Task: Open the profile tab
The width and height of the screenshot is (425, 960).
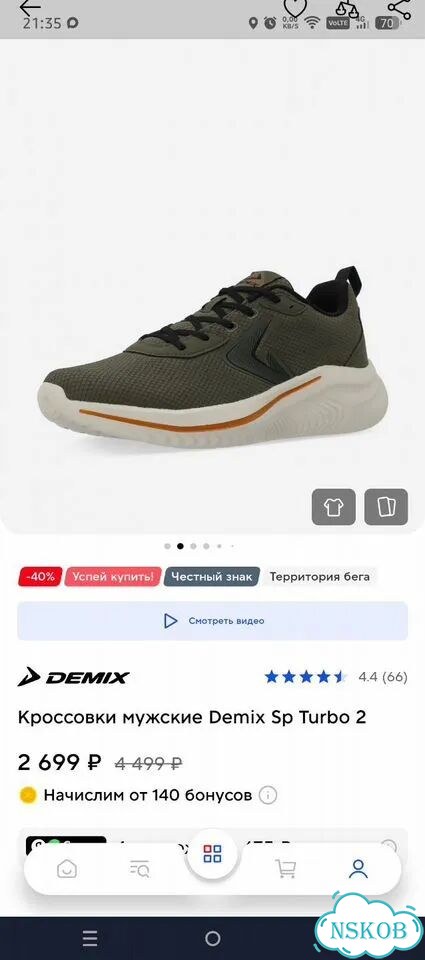Action: click(358, 869)
